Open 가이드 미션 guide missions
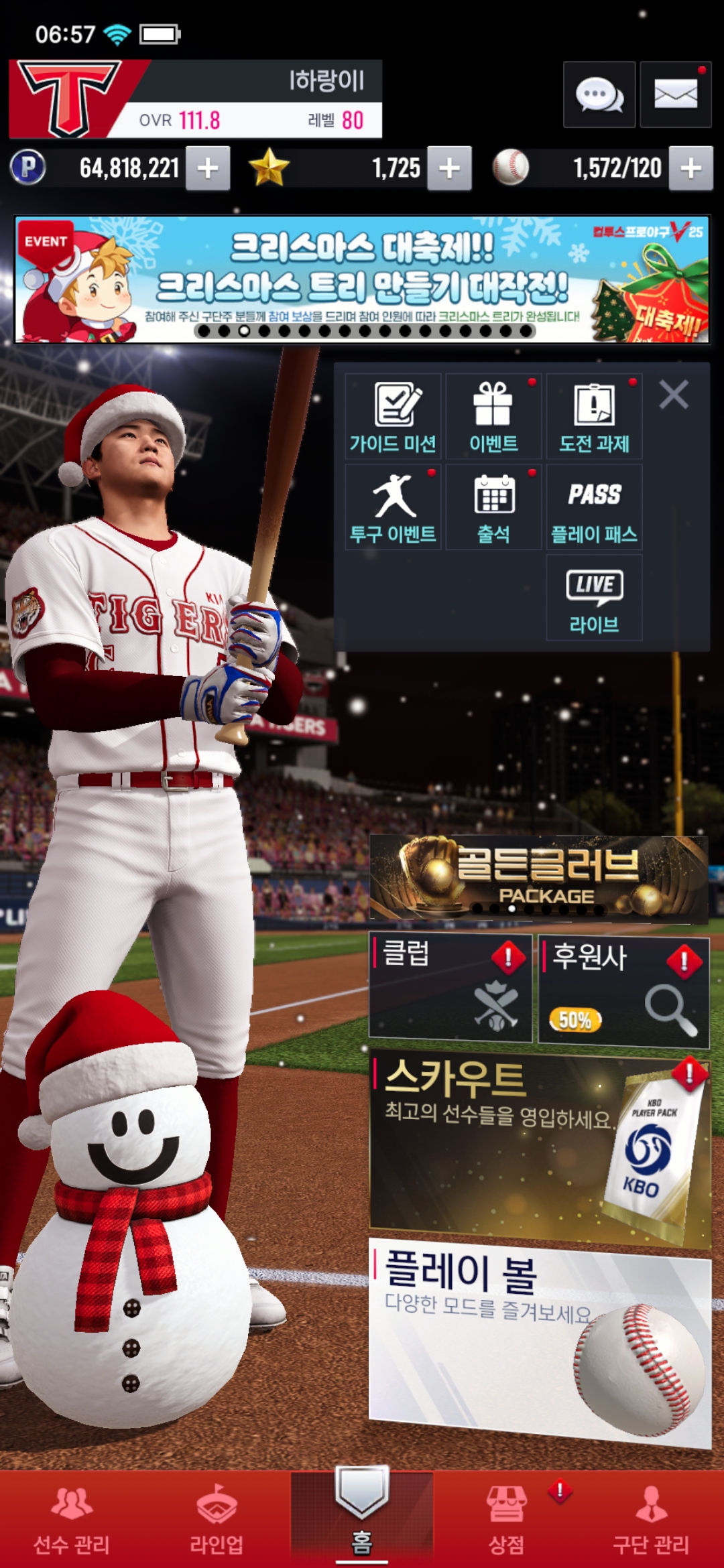Viewport: 724px width, 1568px height. click(393, 416)
